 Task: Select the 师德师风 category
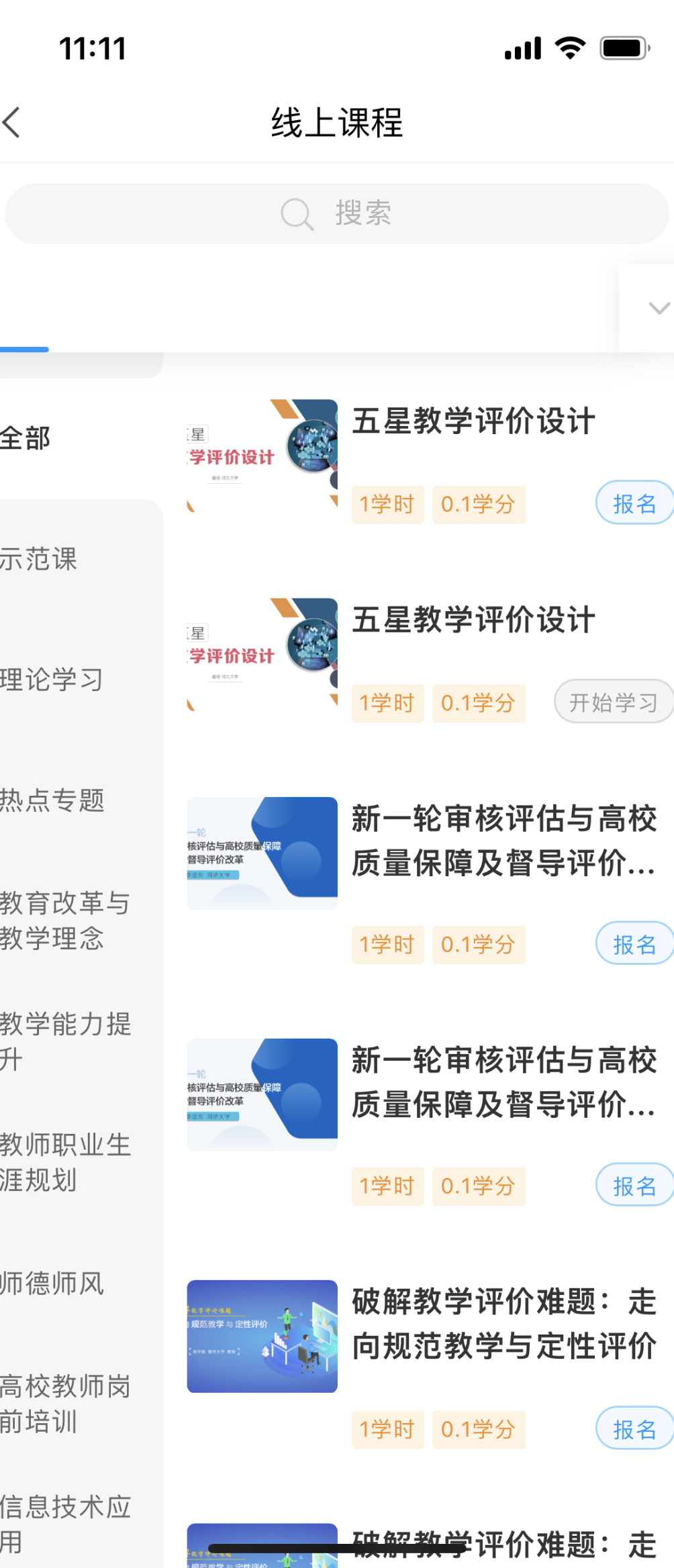[x=52, y=1284]
